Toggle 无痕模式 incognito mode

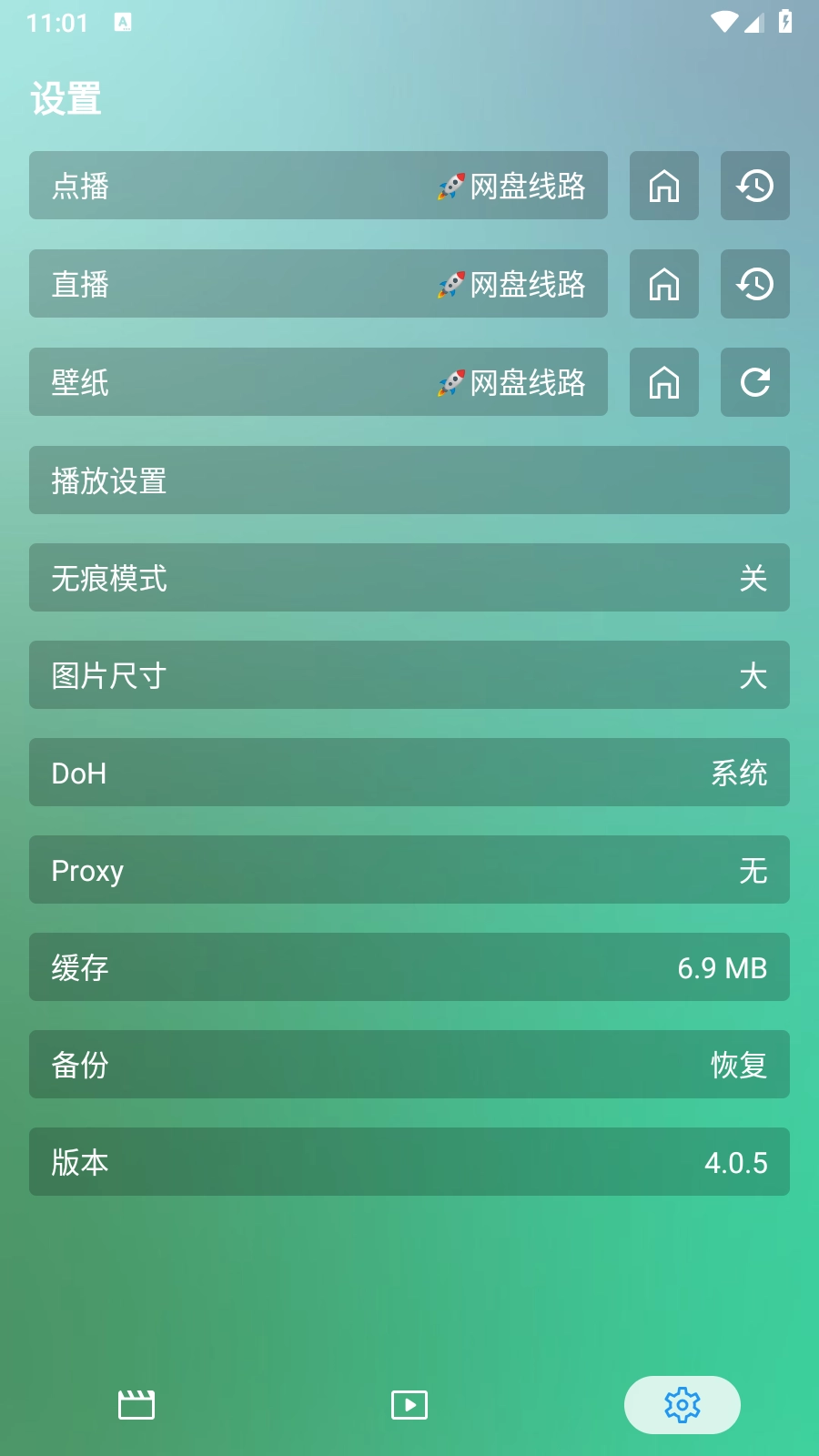(409, 578)
